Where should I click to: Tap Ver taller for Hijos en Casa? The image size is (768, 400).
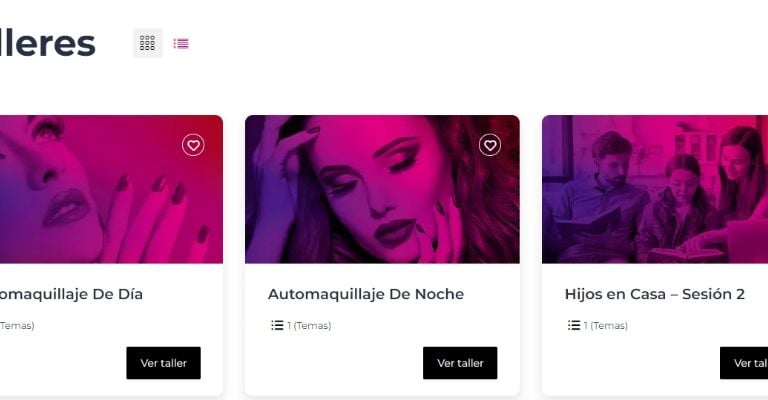click(x=747, y=363)
